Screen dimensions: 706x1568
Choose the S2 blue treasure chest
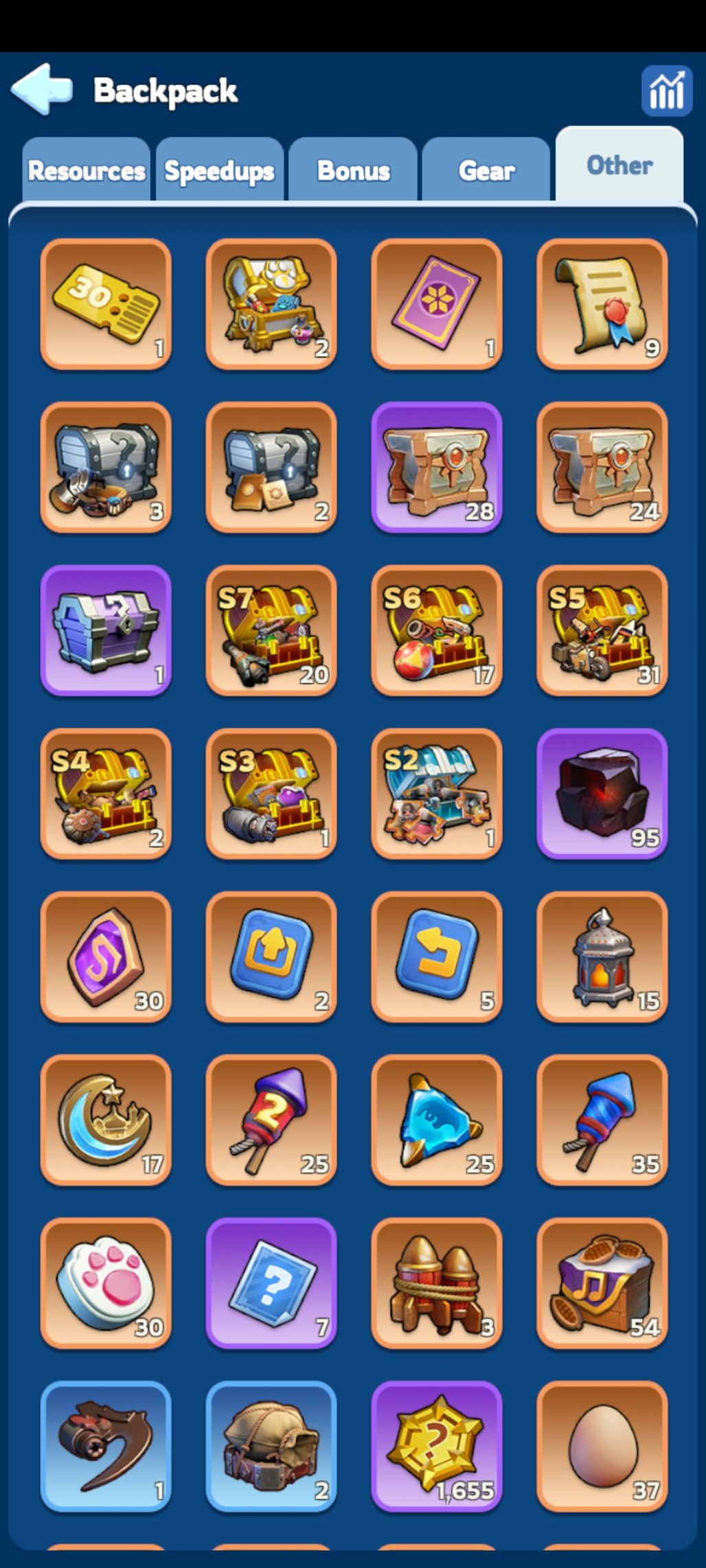coord(437,794)
